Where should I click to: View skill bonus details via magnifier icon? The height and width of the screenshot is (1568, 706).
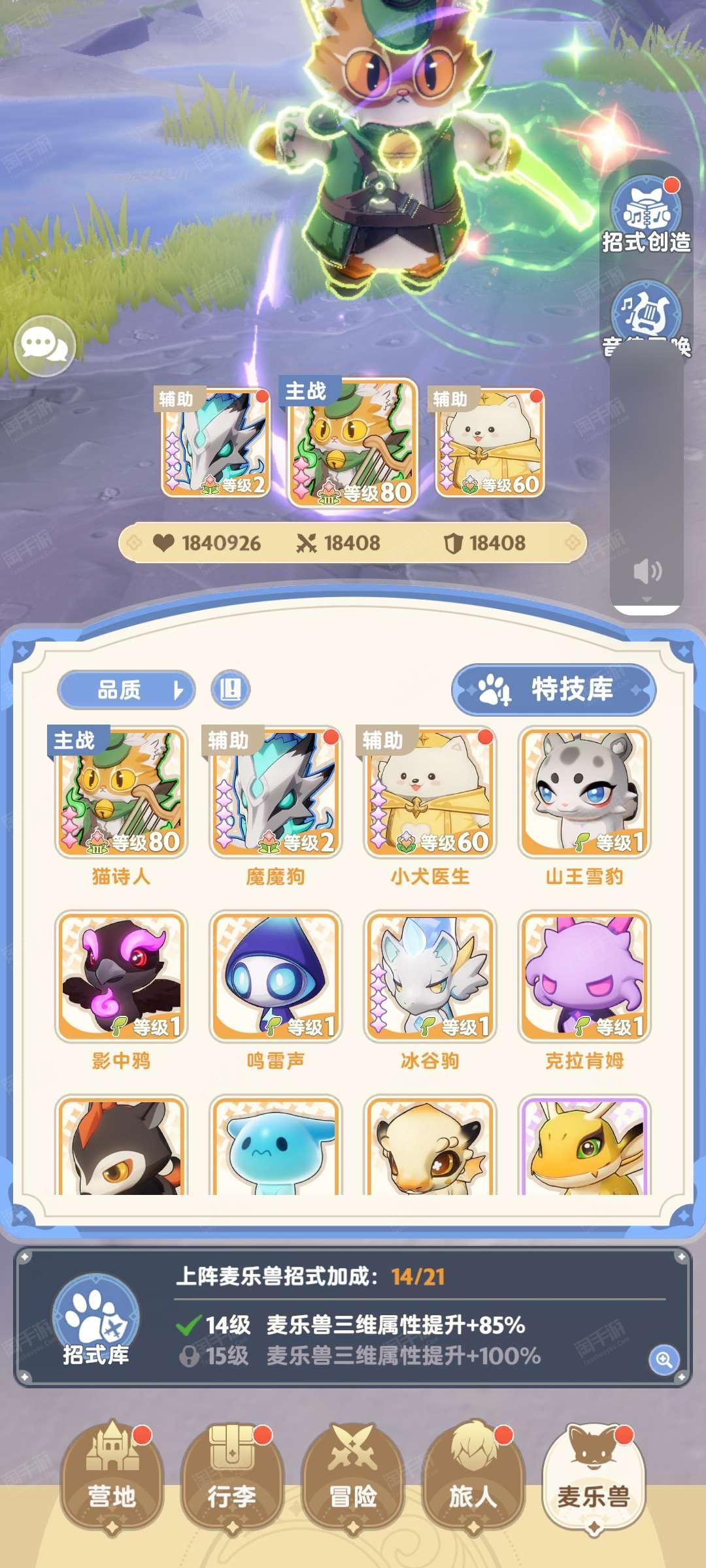(664, 1360)
